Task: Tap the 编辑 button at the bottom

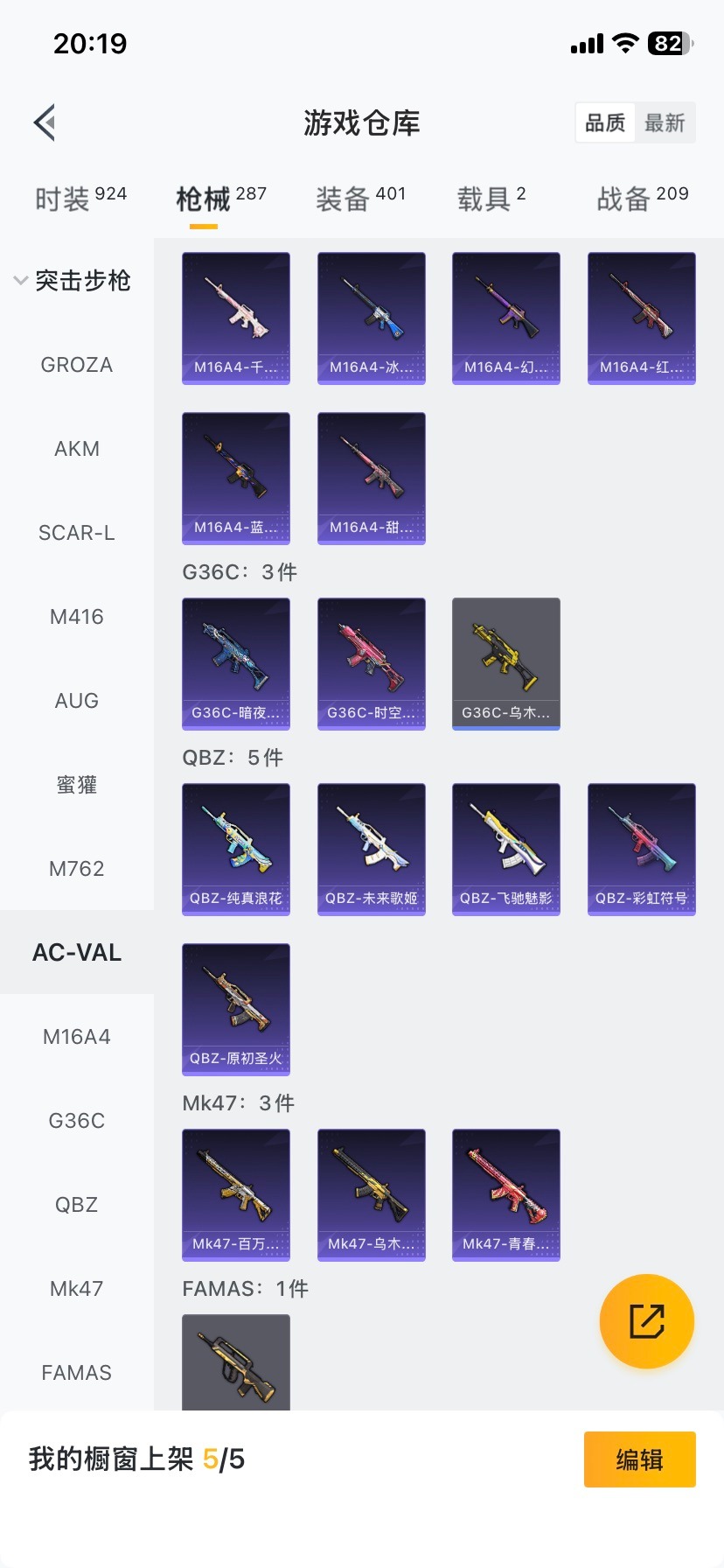Action: [x=639, y=1459]
